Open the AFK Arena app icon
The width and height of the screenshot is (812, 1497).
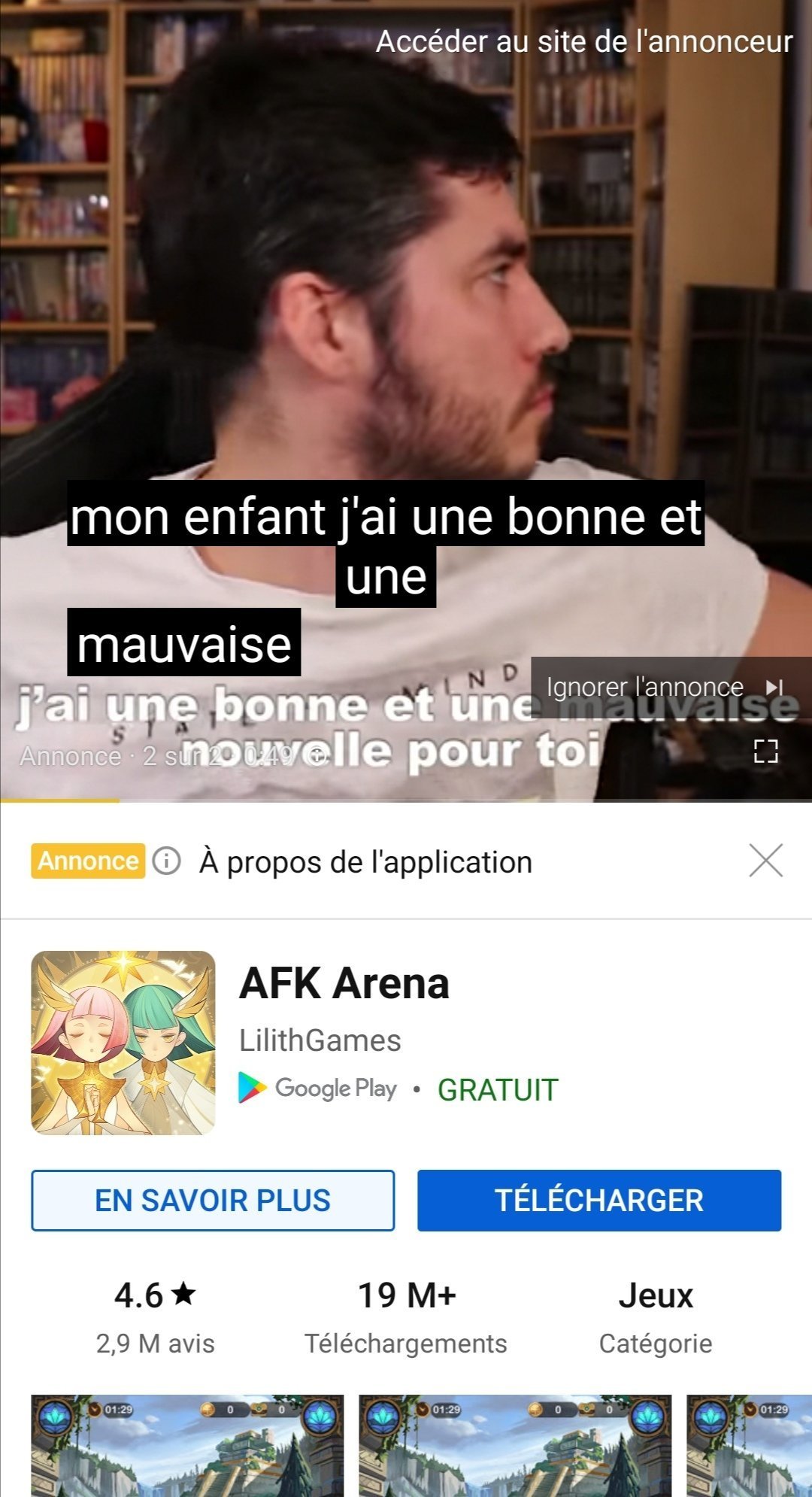[123, 1043]
